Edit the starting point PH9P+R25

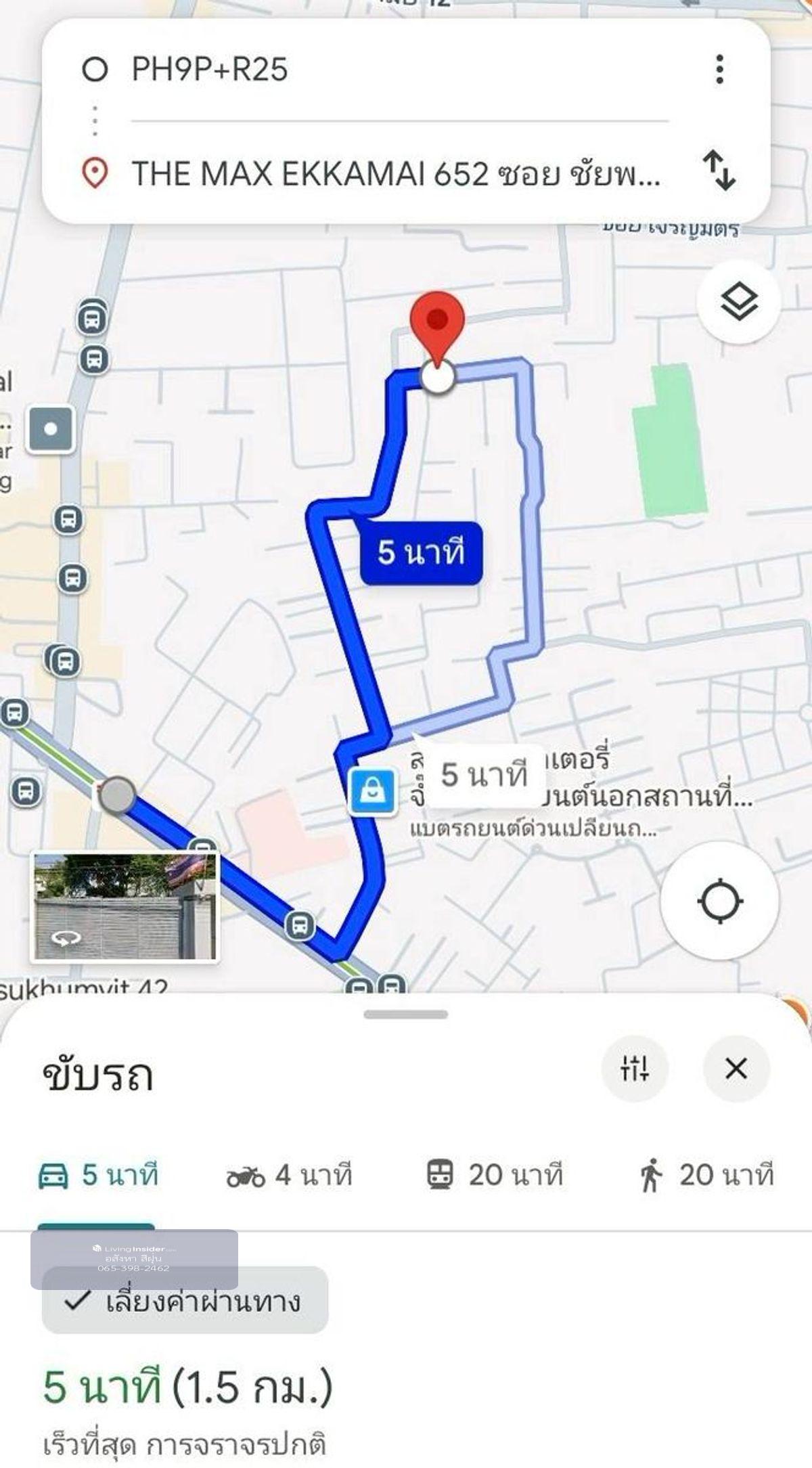click(x=210, y=69)
